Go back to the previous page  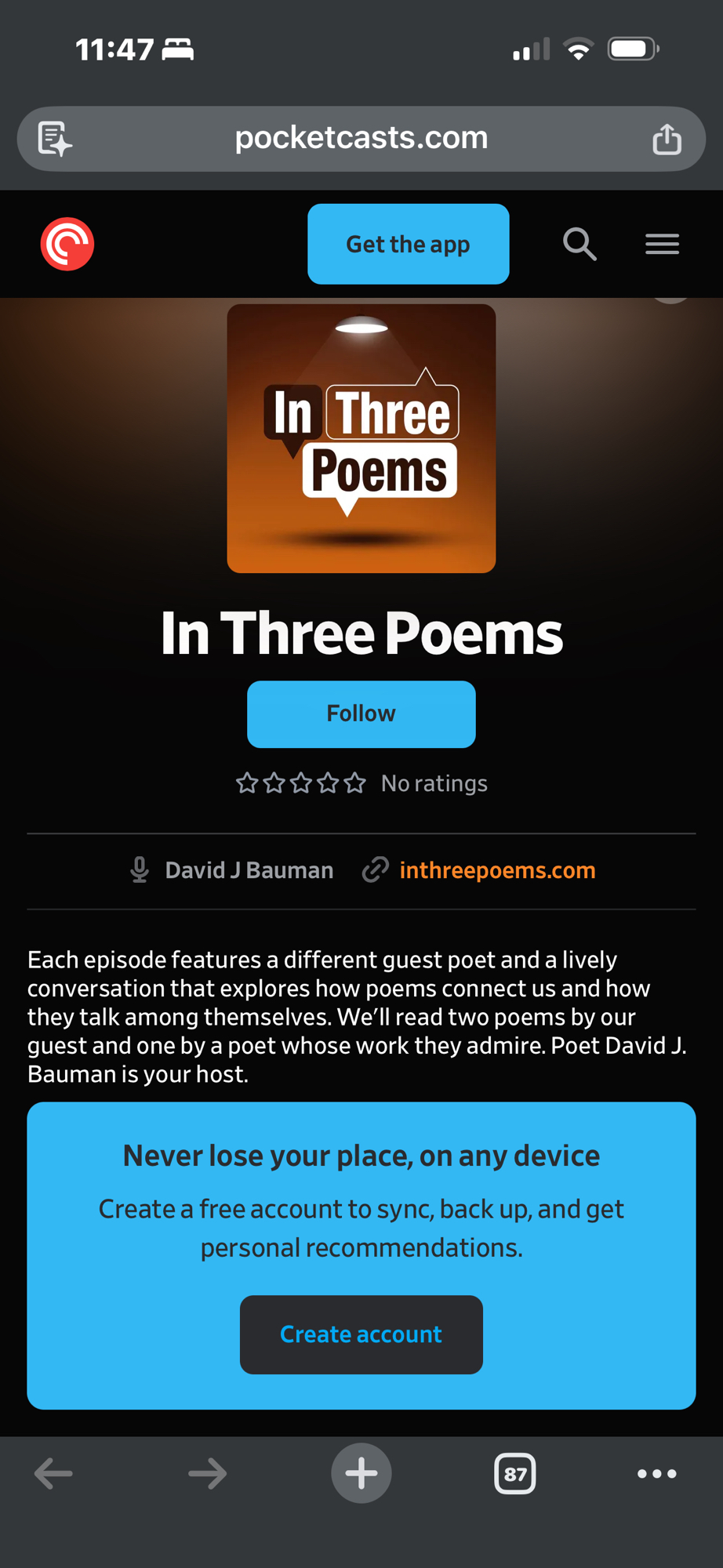pos(53,1474)
